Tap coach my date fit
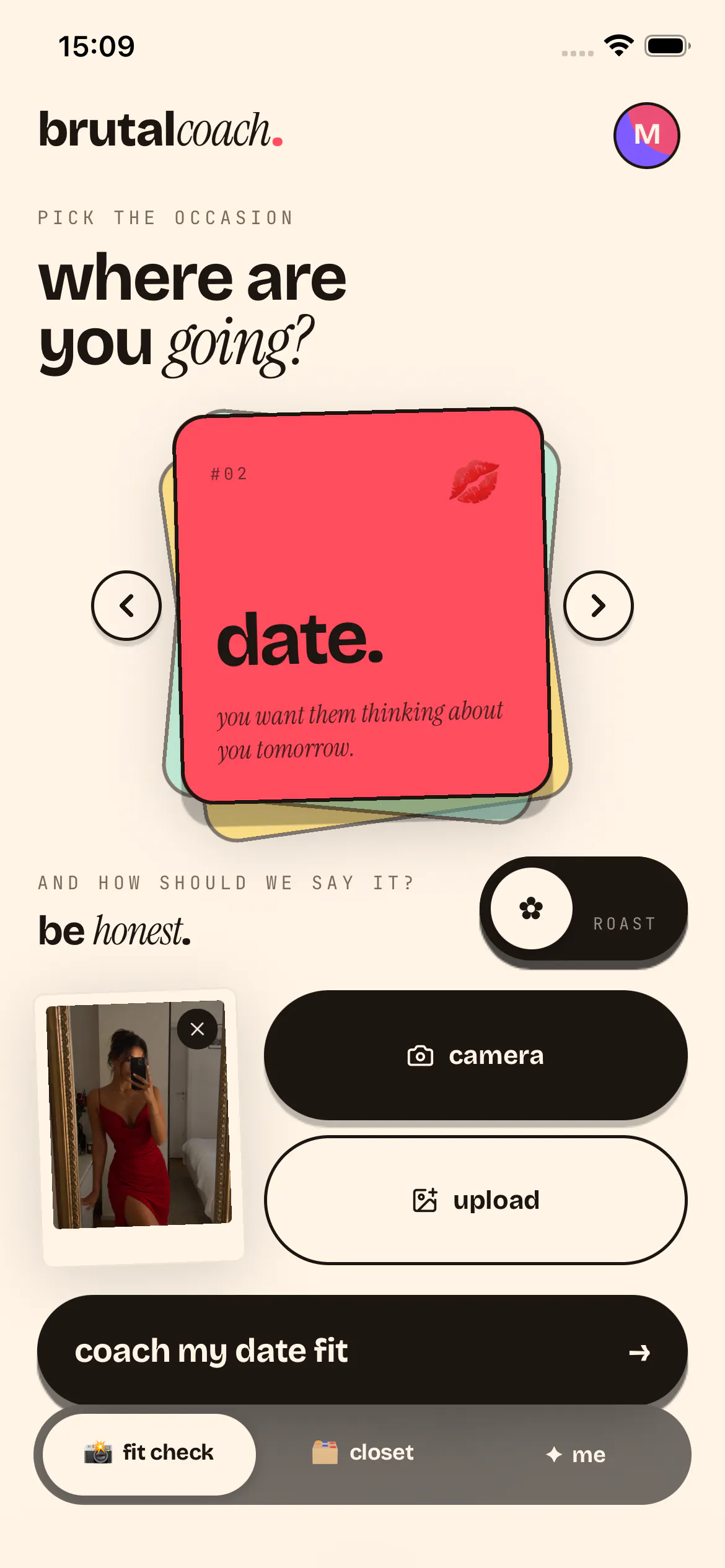This screenshot has width=725, height=1568. pyautogui.click(x=362, y=1350)
